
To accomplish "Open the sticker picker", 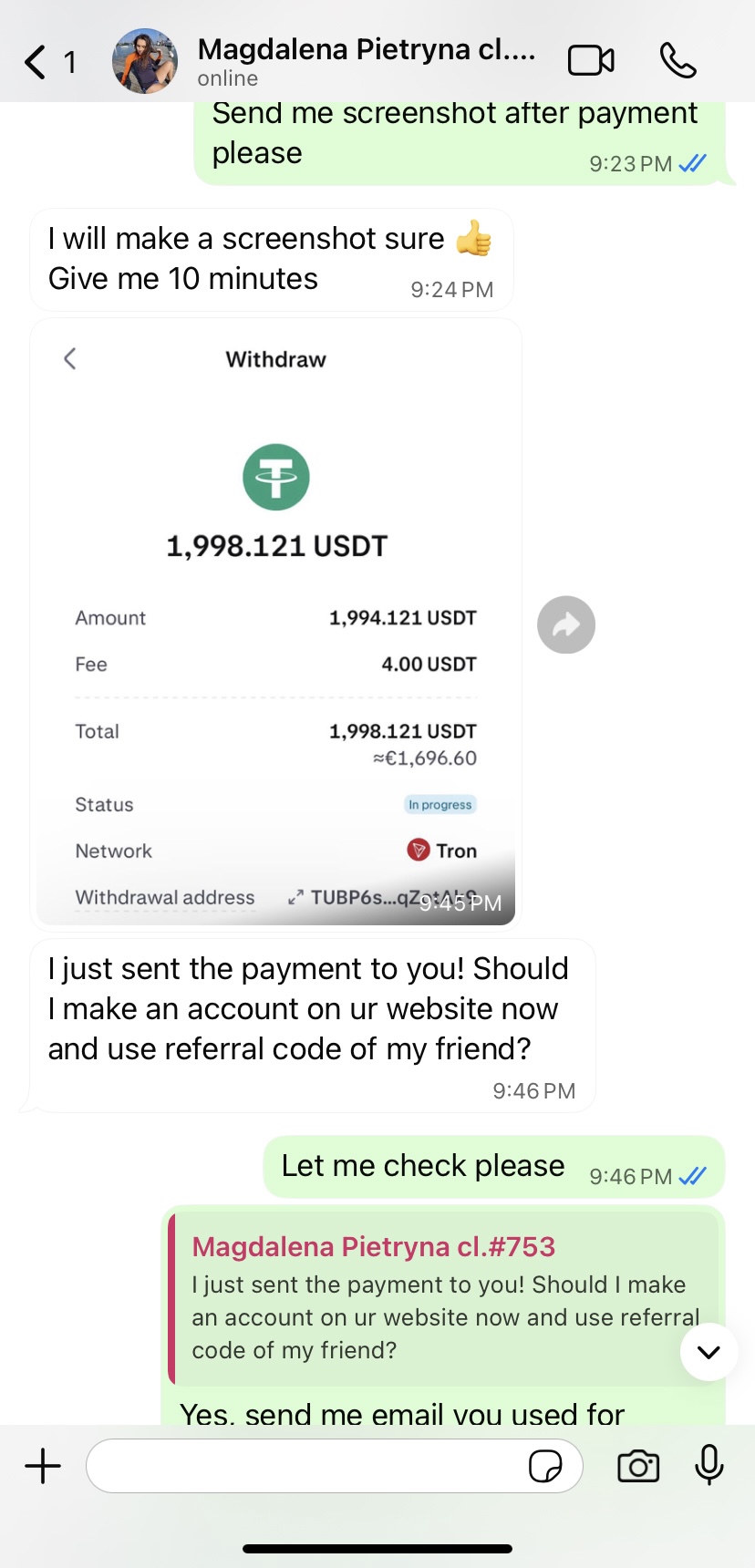I will point(545,1466).
